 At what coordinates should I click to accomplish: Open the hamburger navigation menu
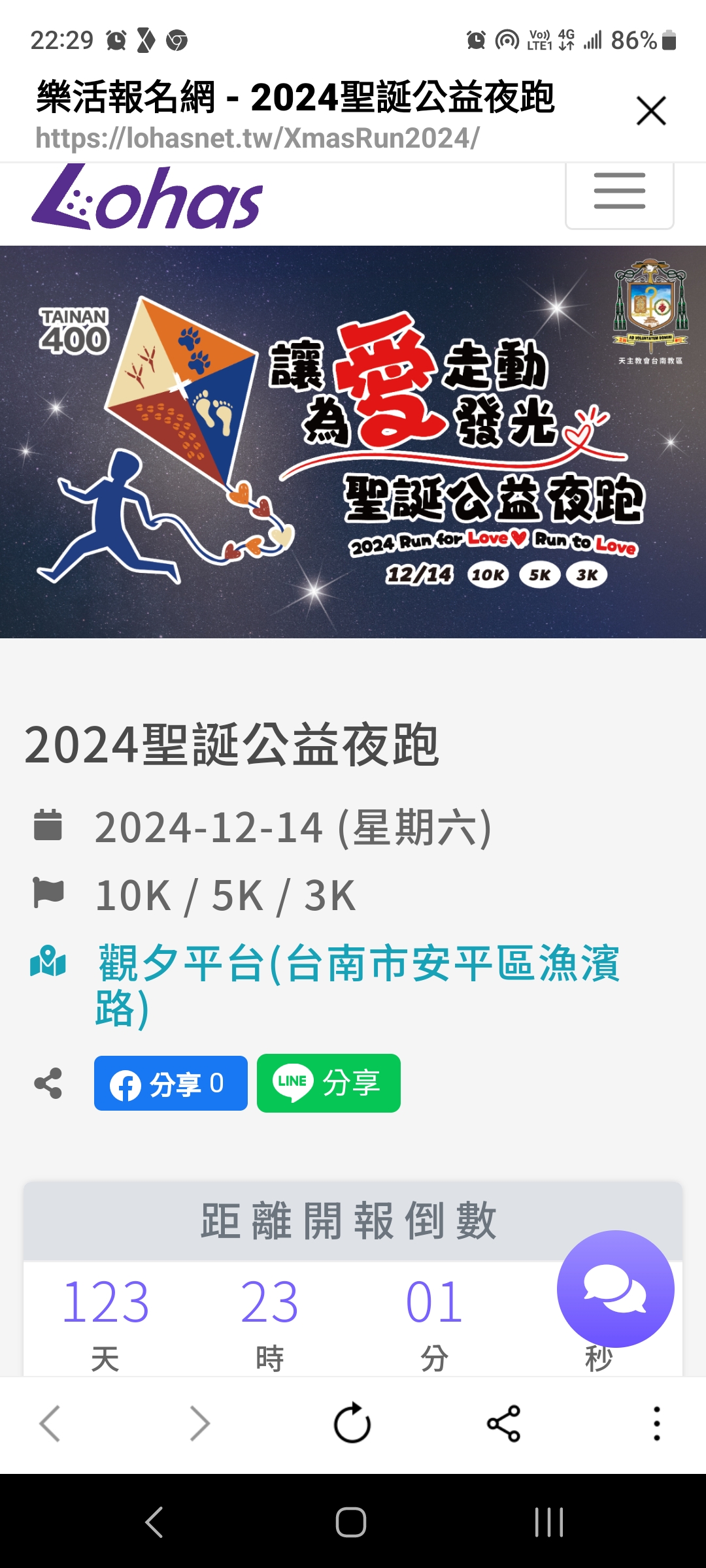click(x=619, y=191)
